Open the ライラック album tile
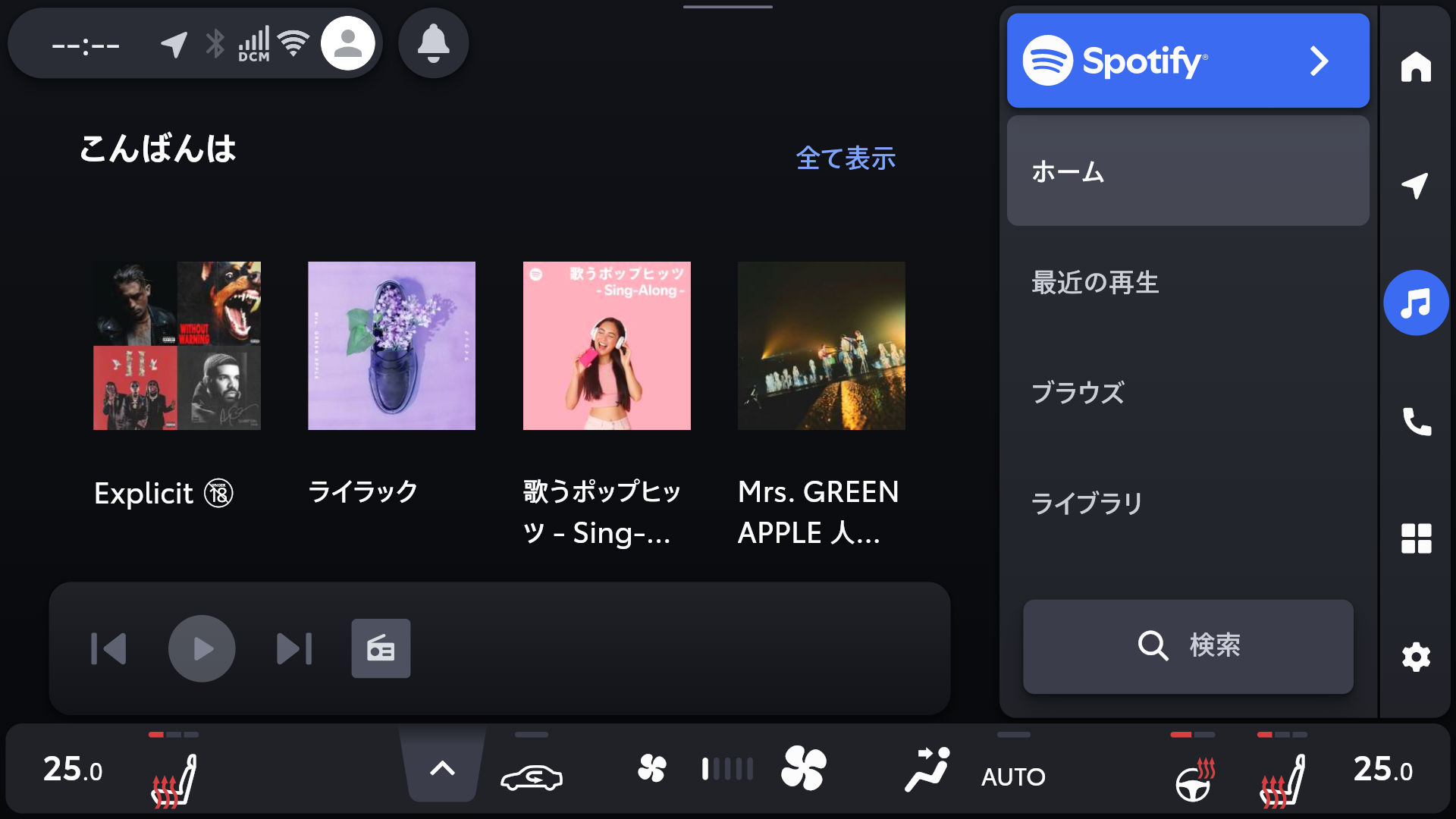Screen dimensions: 1456x819 click(x=391, y=346)
